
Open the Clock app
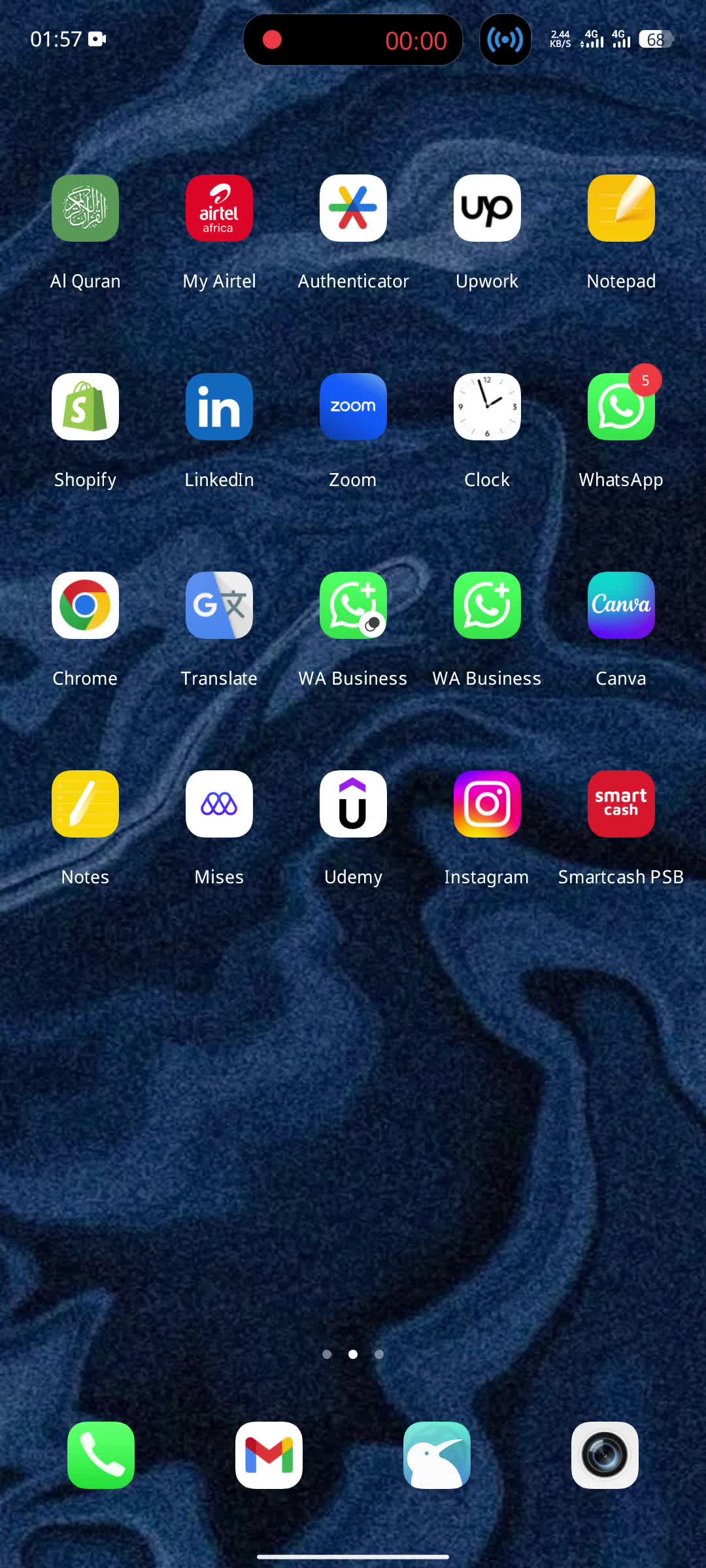point(487,407)
